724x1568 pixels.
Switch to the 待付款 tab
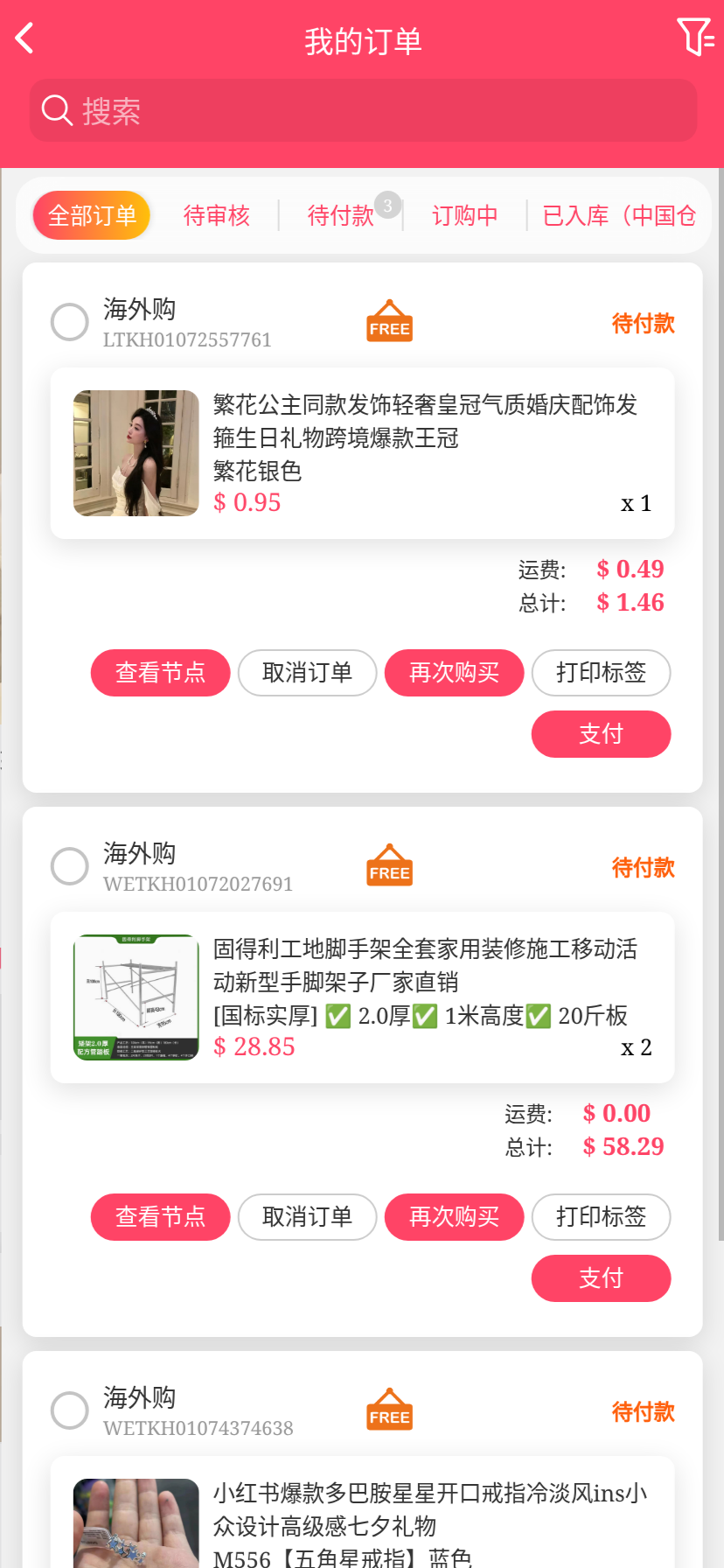(x=340, y=215)
